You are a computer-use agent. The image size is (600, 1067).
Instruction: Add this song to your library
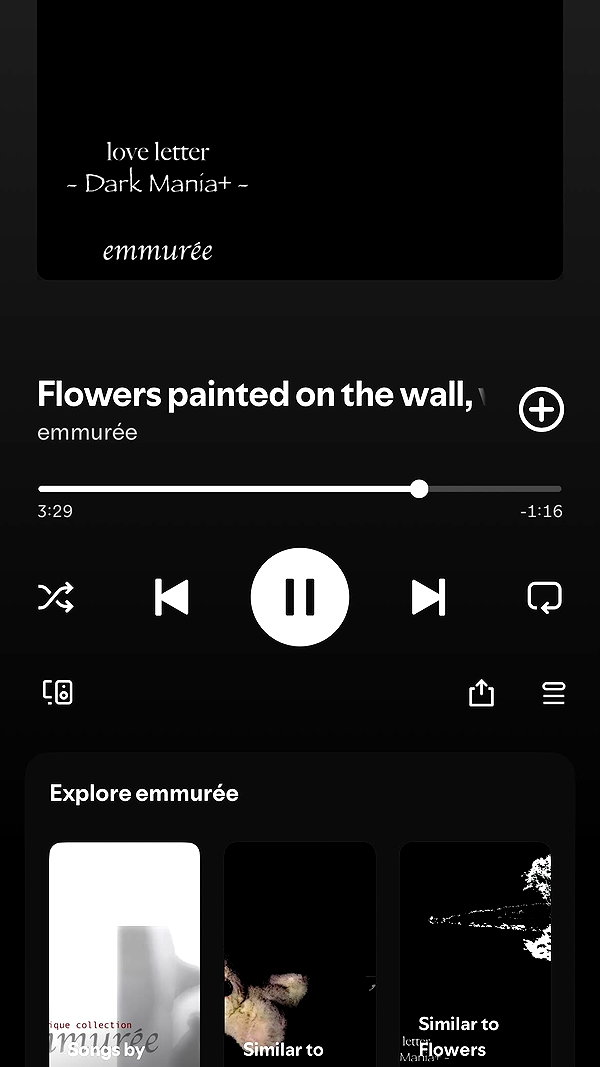point(541,410)
